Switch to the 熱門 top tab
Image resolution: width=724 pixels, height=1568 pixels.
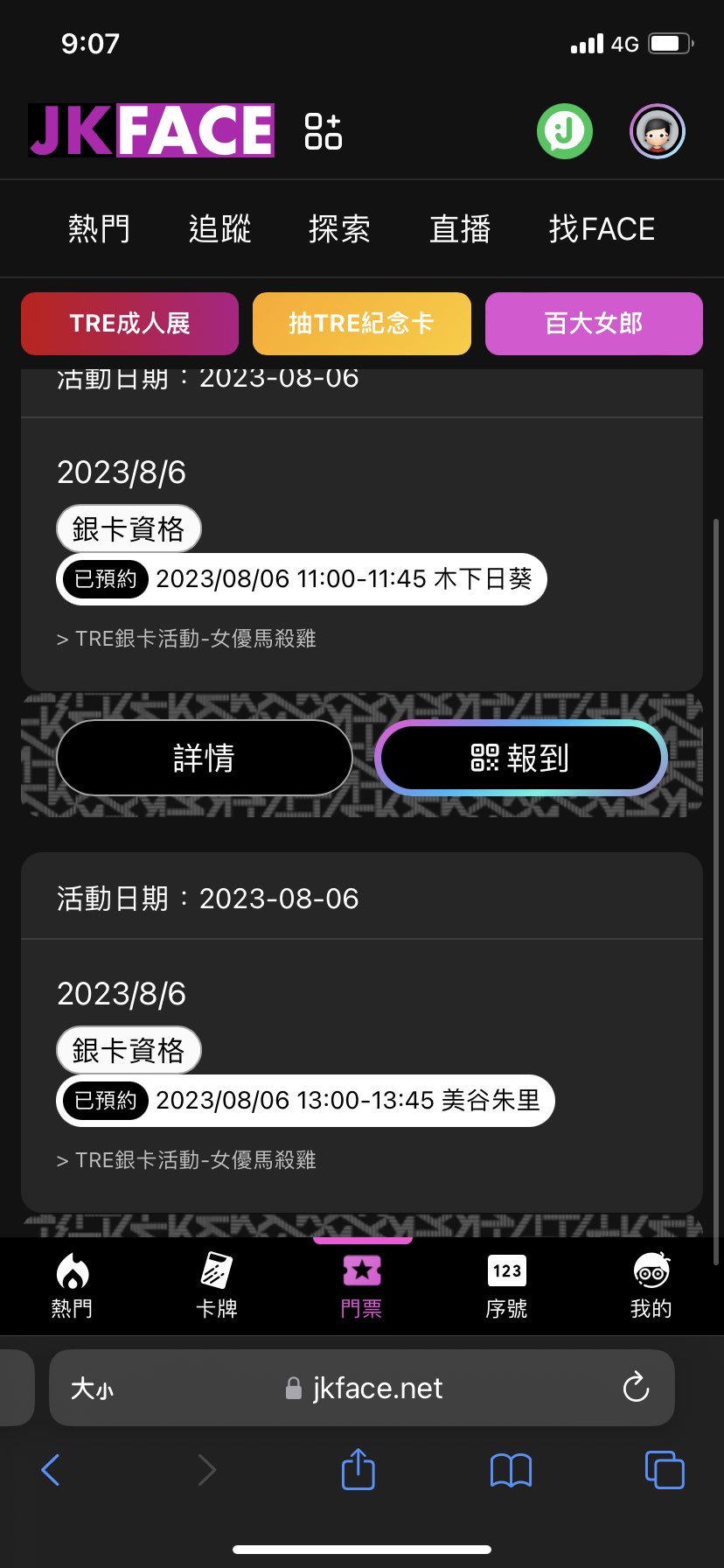coord(99,229)
